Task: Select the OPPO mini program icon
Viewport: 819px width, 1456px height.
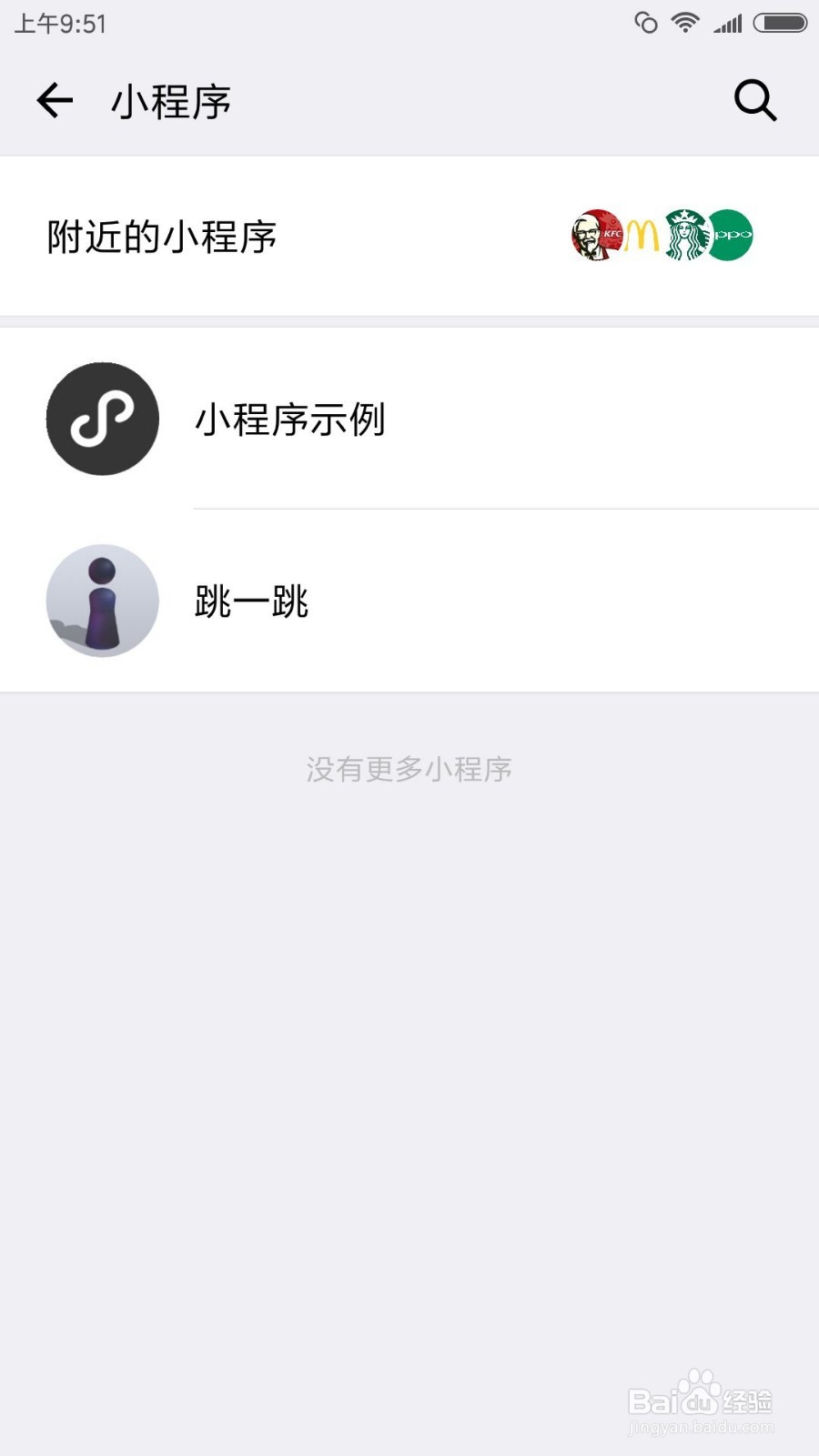Action: [x=728, y=235]
